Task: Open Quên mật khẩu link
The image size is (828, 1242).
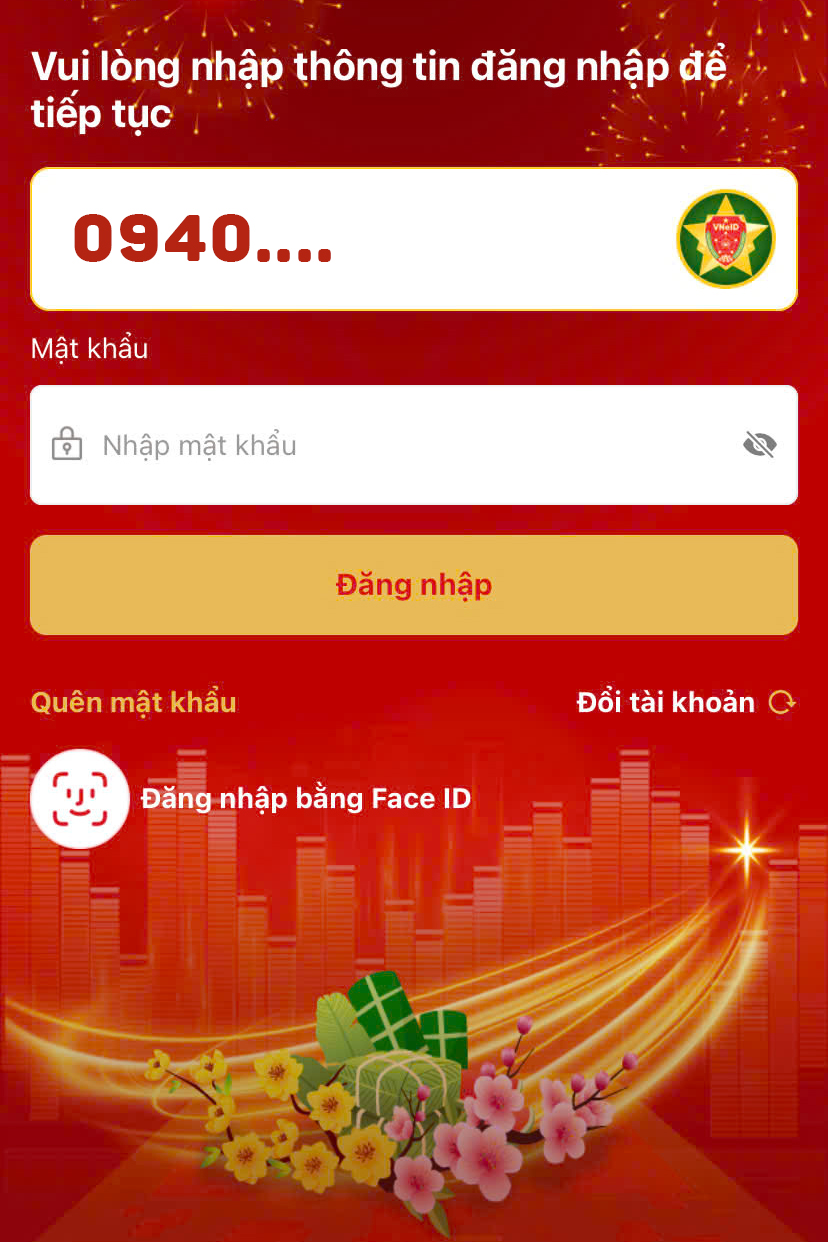Action: coord(134,702)
